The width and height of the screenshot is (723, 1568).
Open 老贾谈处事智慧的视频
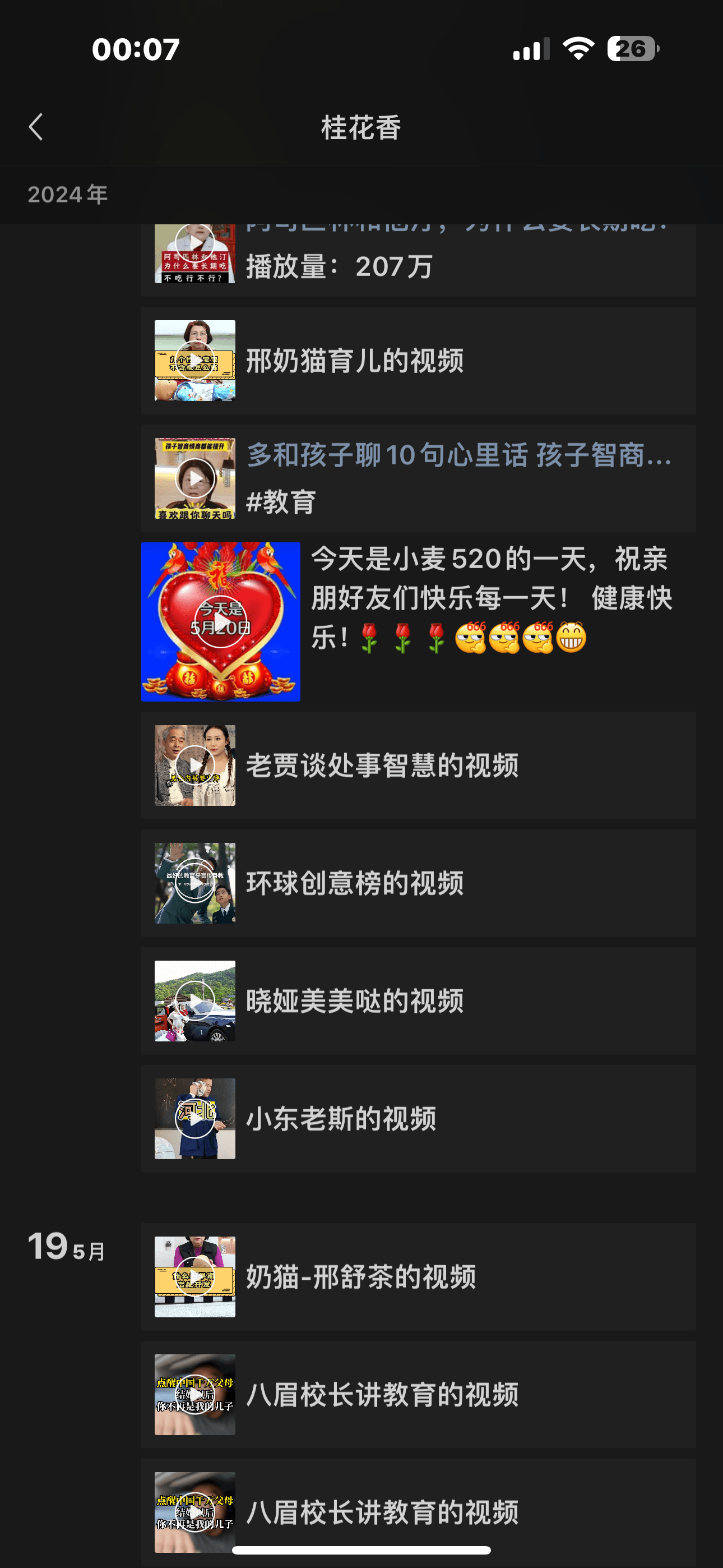(418, 765)
